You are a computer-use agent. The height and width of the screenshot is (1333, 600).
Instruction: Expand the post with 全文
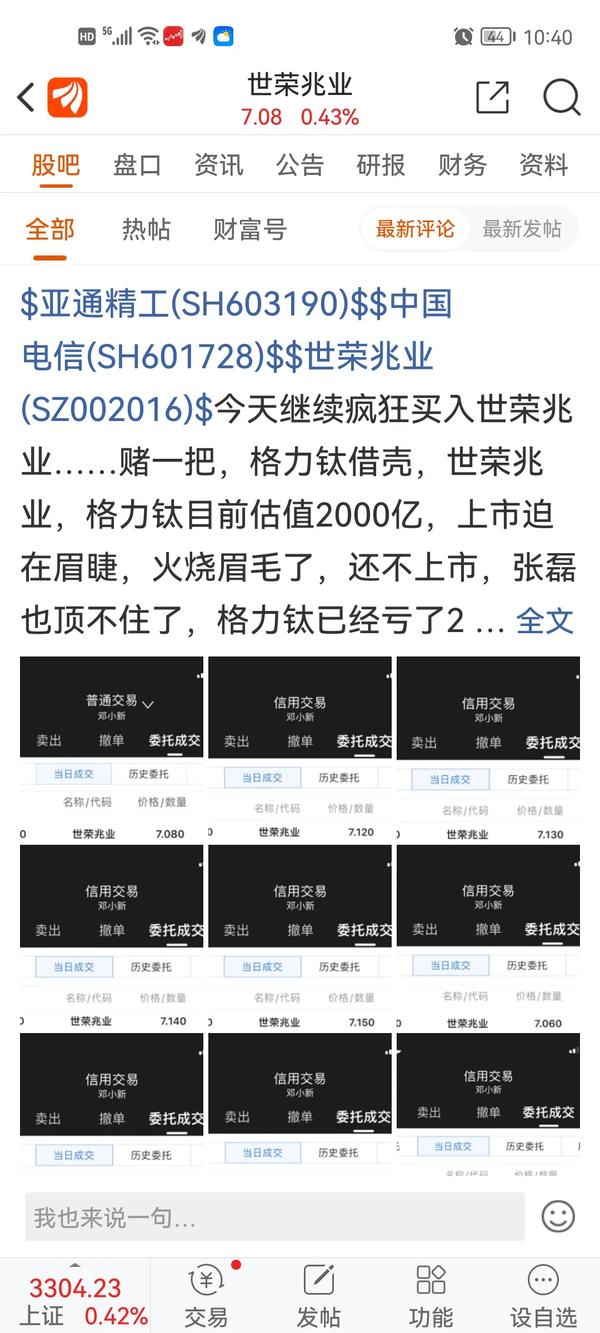tap(545, 621)
